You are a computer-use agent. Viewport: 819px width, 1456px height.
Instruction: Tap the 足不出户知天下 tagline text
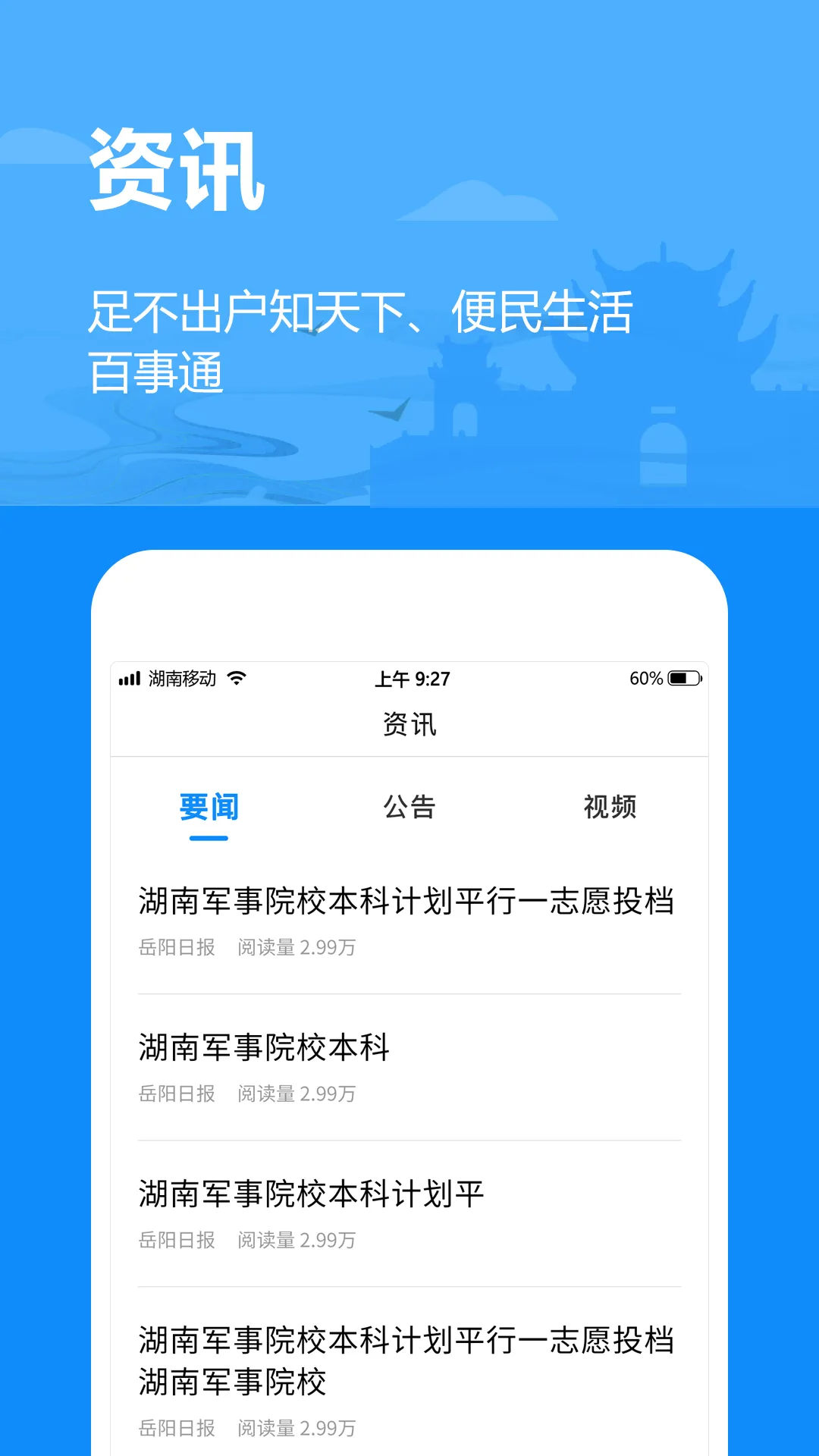[364, 311]
